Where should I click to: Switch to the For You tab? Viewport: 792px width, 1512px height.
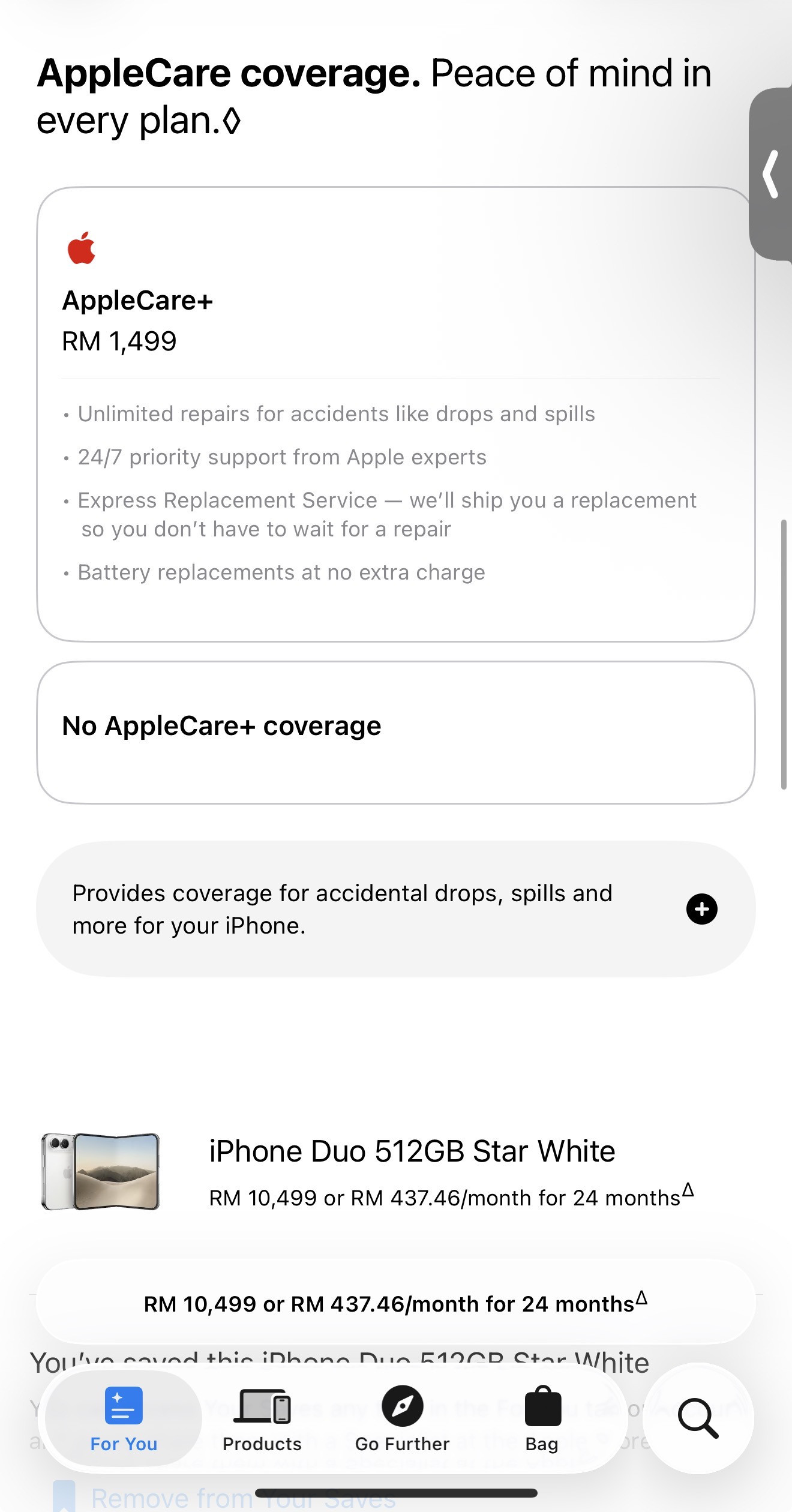[x=124, y=1419]
